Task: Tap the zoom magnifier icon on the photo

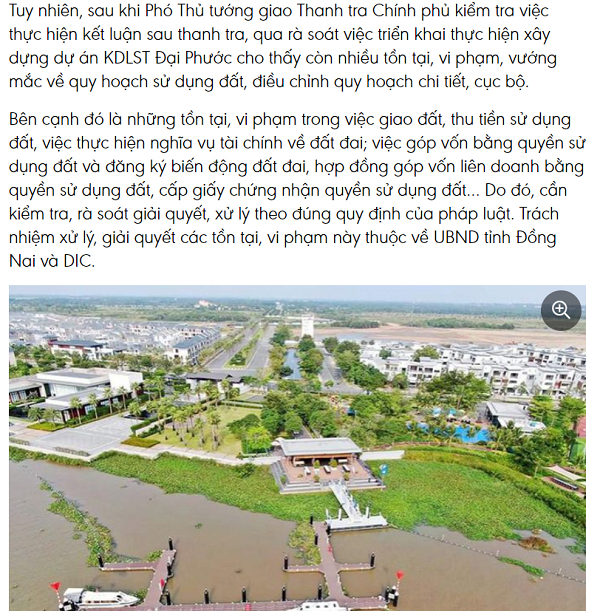Action: (561, 310)
